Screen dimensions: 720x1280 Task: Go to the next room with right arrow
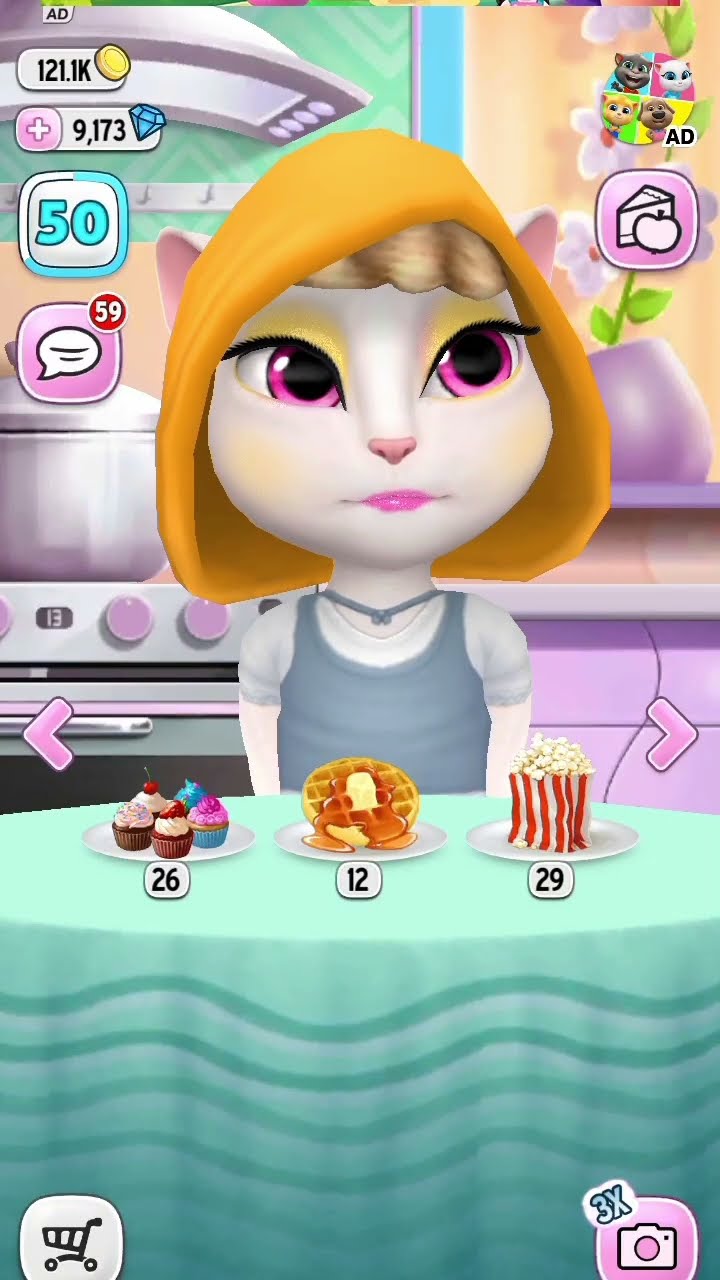click(671, 733)
